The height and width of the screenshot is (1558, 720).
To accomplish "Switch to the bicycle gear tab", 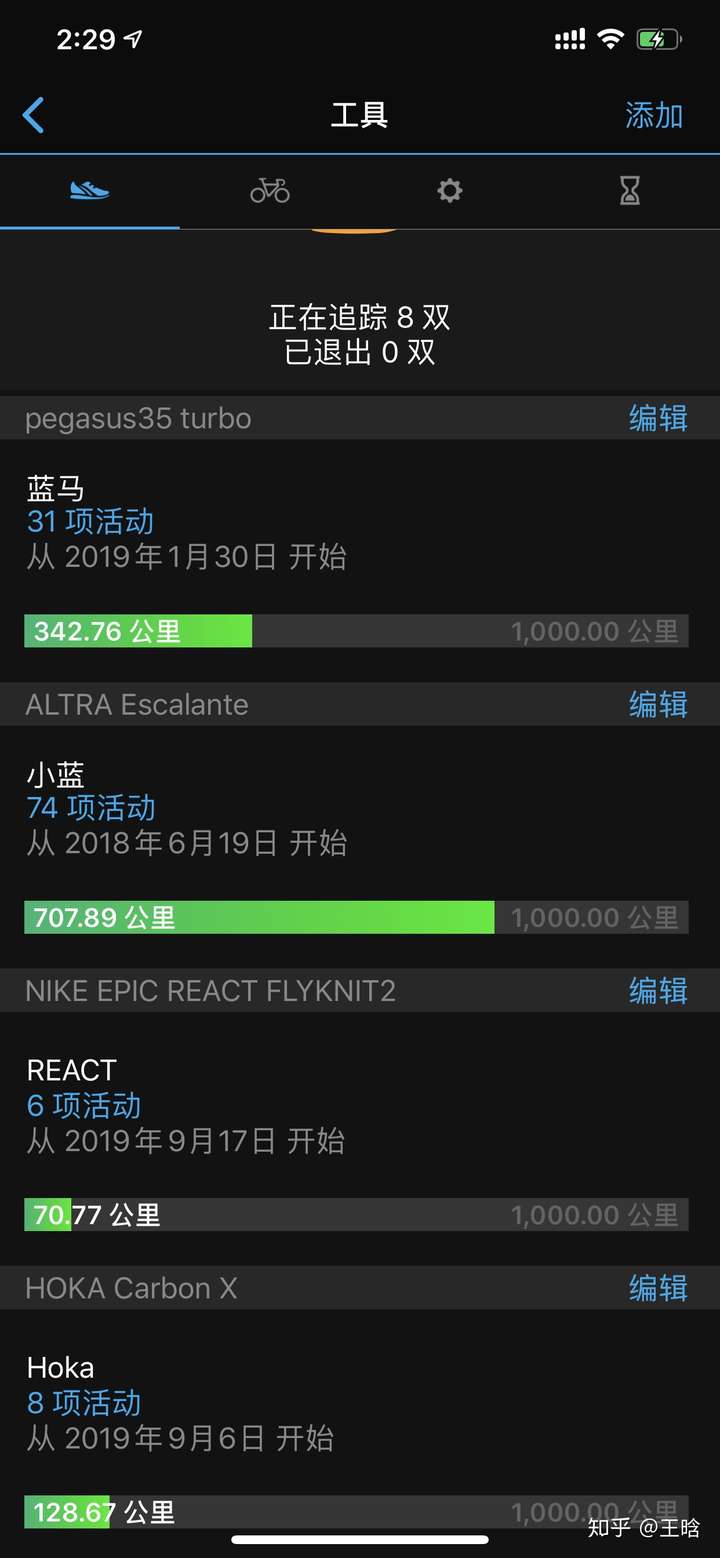I will [x=269, y=190].
